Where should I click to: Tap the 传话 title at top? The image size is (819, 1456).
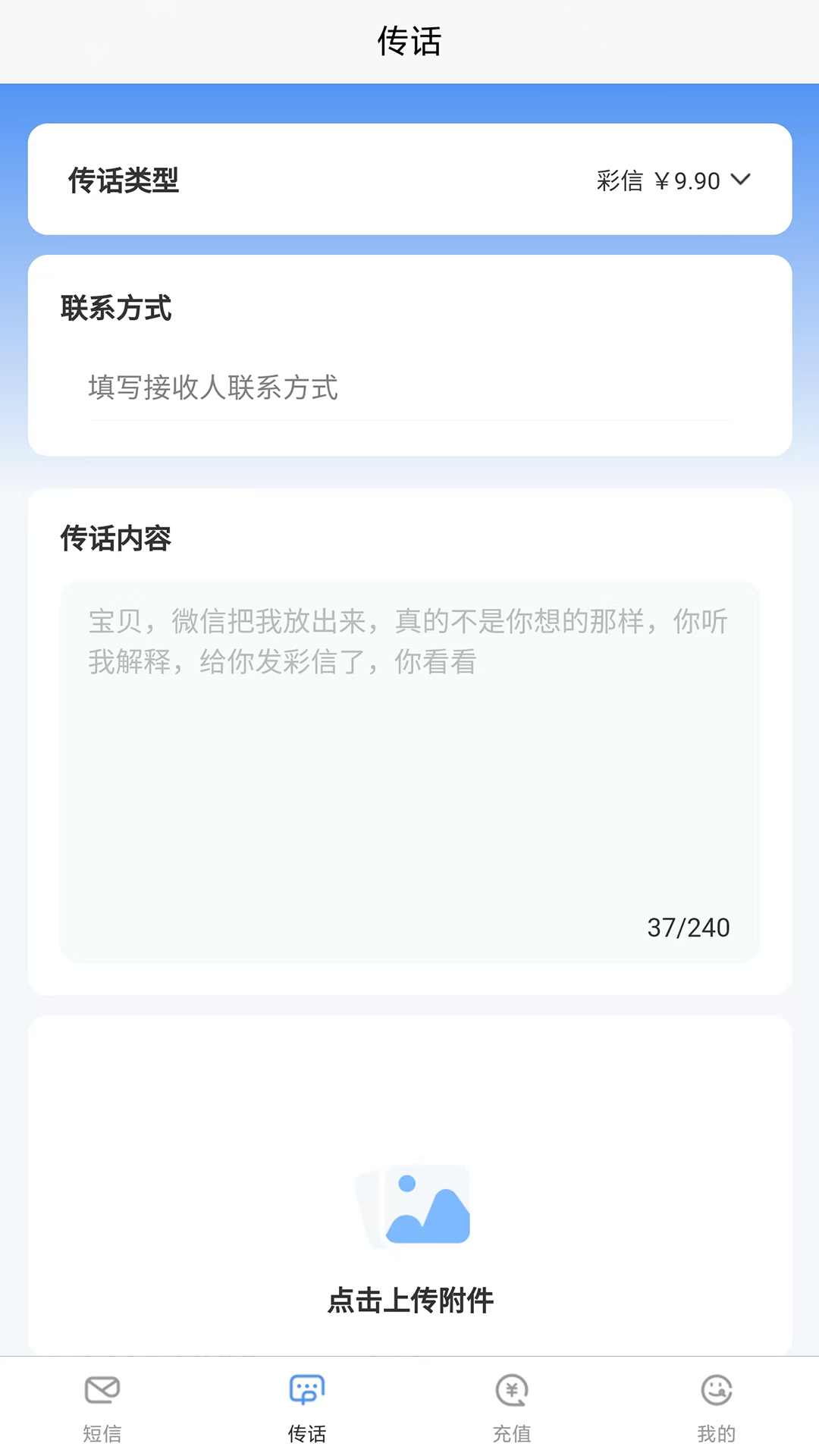pos(409,41)
